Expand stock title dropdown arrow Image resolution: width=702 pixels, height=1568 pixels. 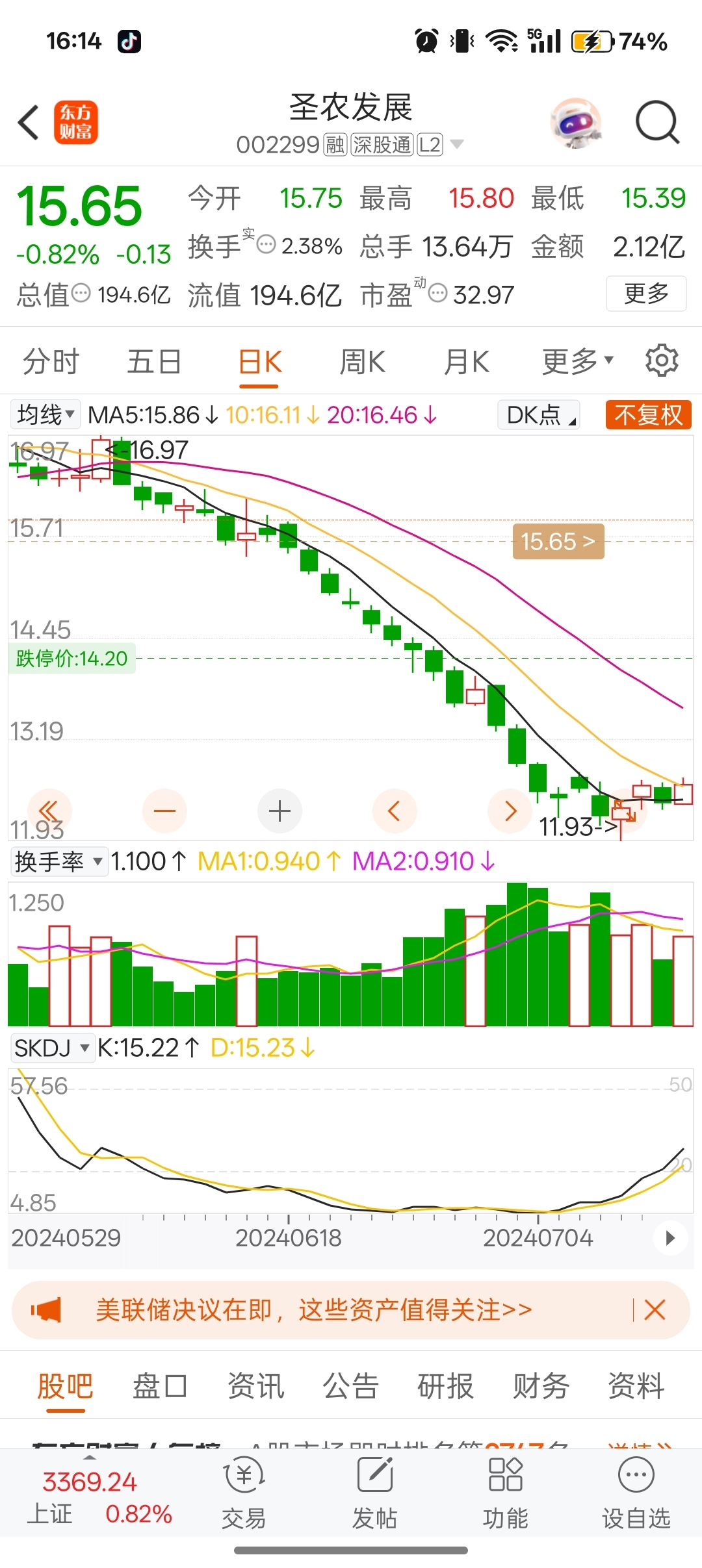[x=458, y=144]
